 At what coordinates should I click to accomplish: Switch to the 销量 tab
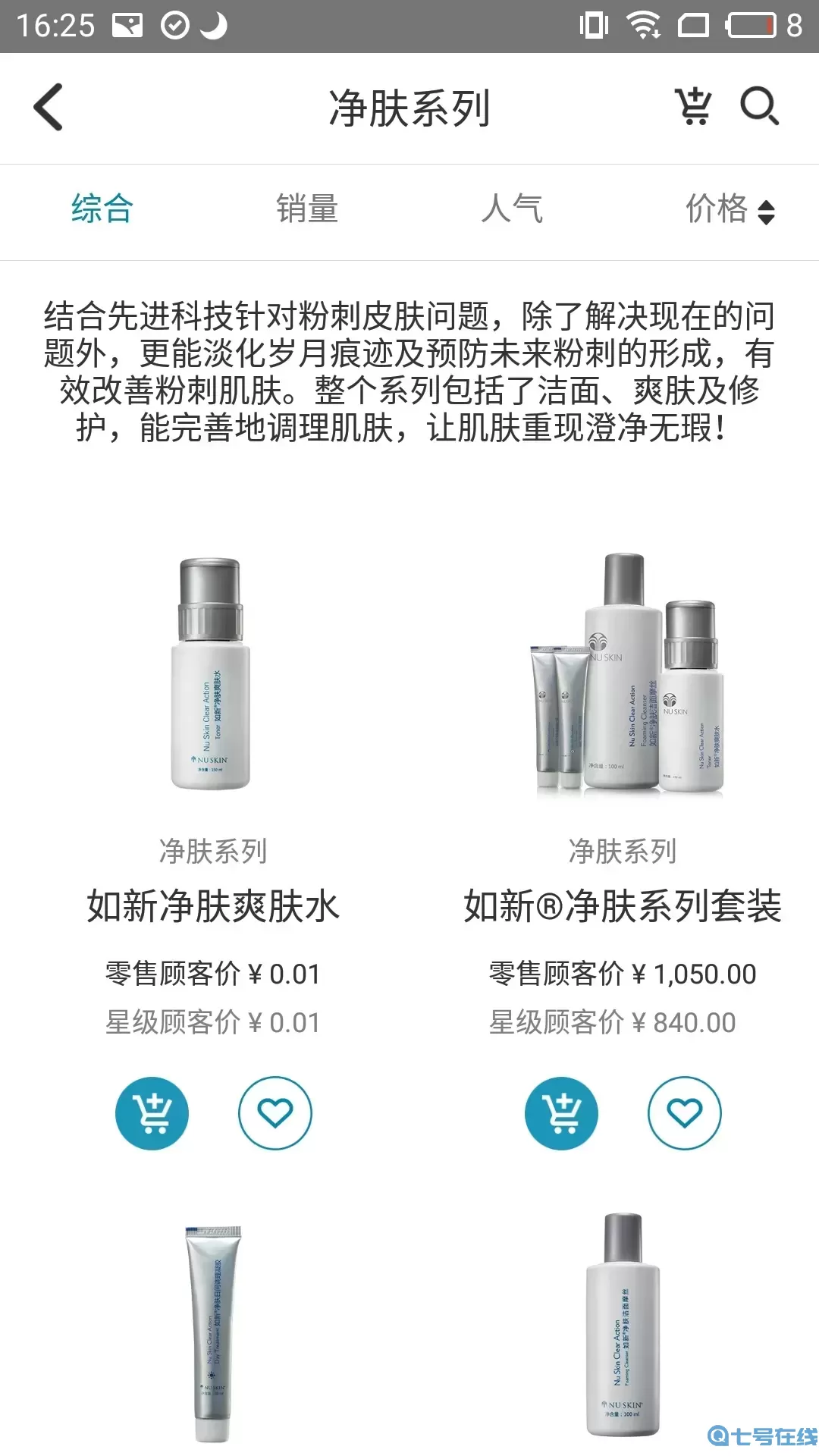pyautogui.click(x=306, y=210)
